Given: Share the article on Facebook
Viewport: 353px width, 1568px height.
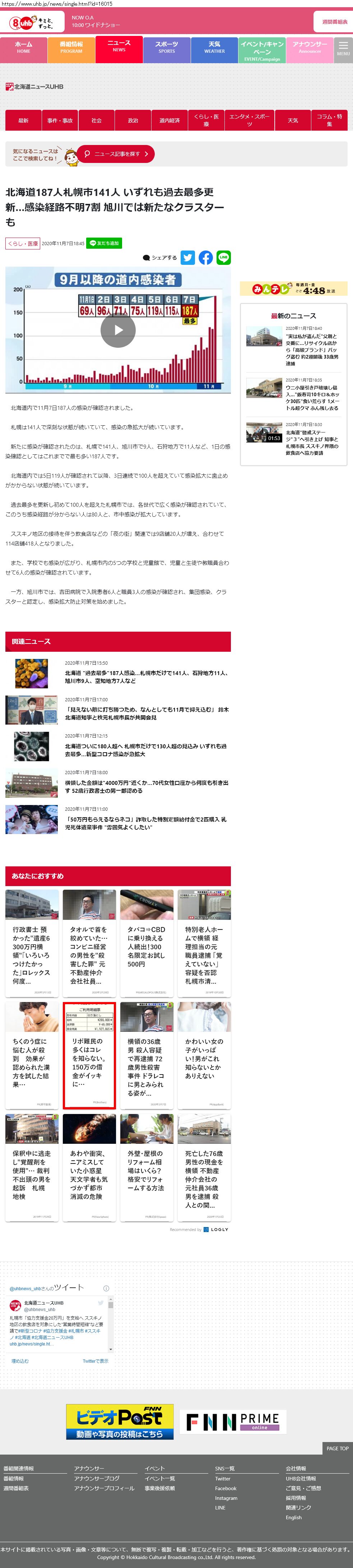Looking at the screenshot, I should tap(206, 257).
